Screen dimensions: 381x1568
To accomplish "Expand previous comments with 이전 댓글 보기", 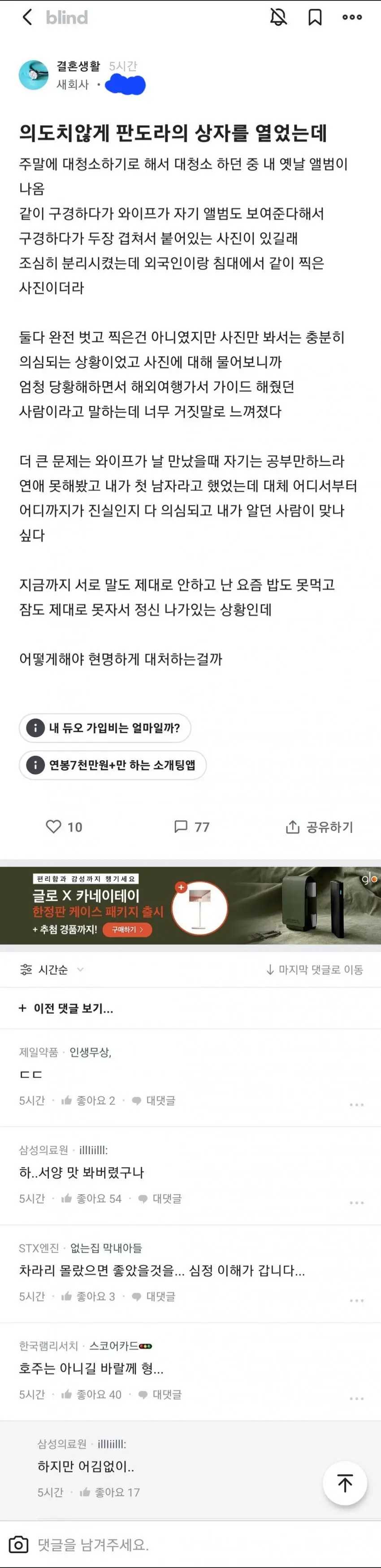I will click(x=66, y=1008).
